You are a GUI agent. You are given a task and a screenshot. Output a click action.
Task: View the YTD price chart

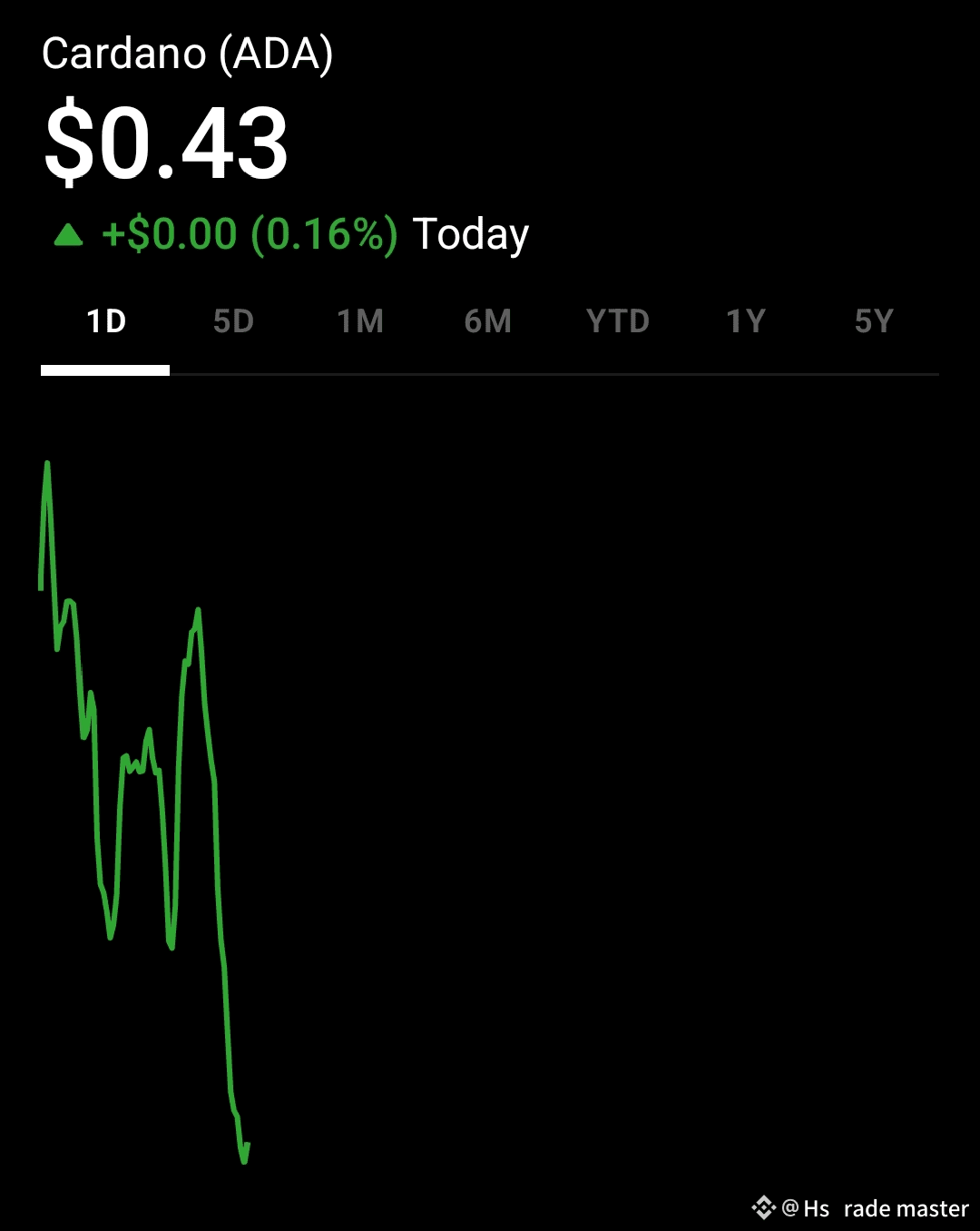[x=617, y=322]
